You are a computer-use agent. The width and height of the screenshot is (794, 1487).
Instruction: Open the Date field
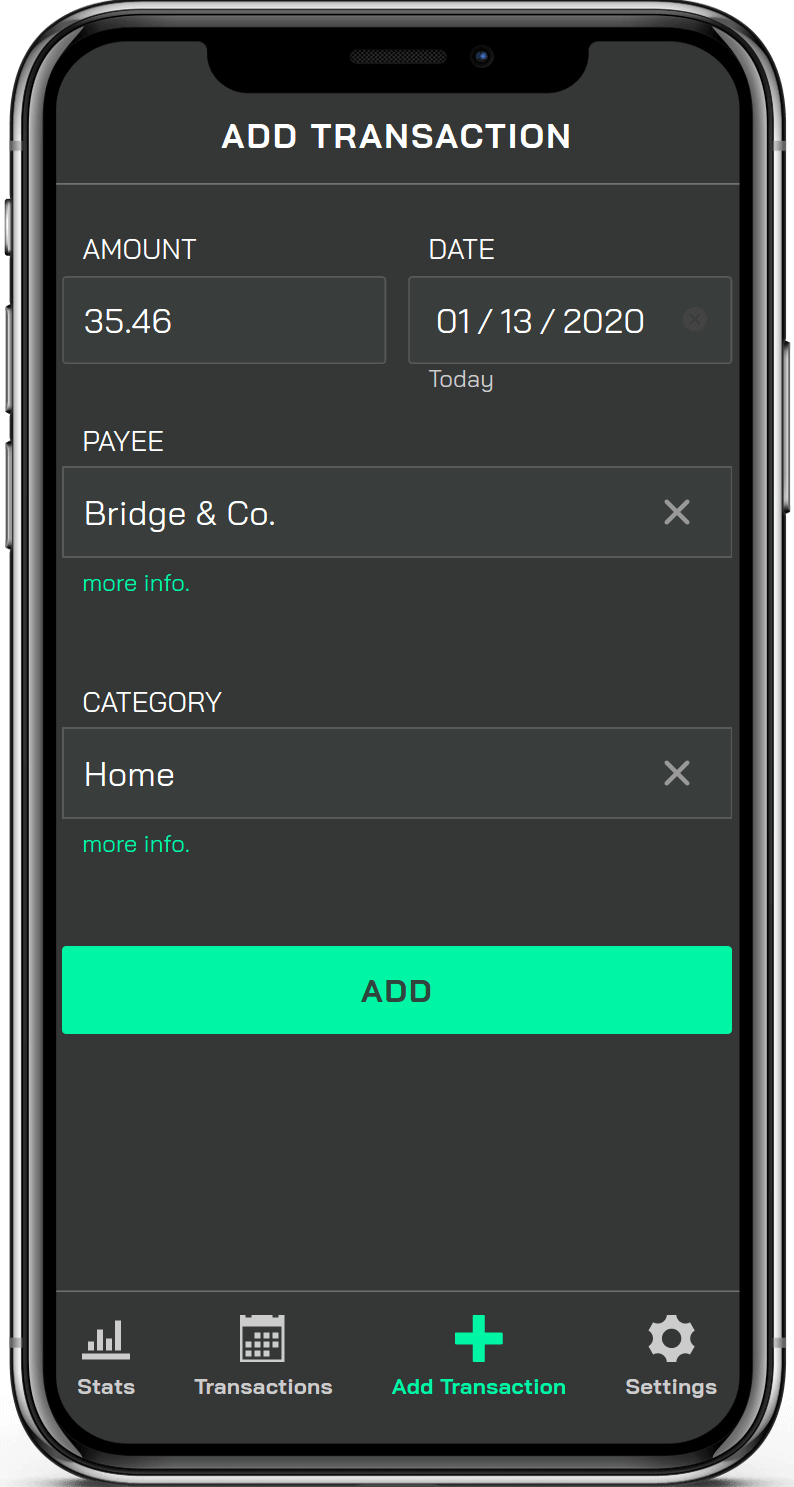click(x=570, y=320)
